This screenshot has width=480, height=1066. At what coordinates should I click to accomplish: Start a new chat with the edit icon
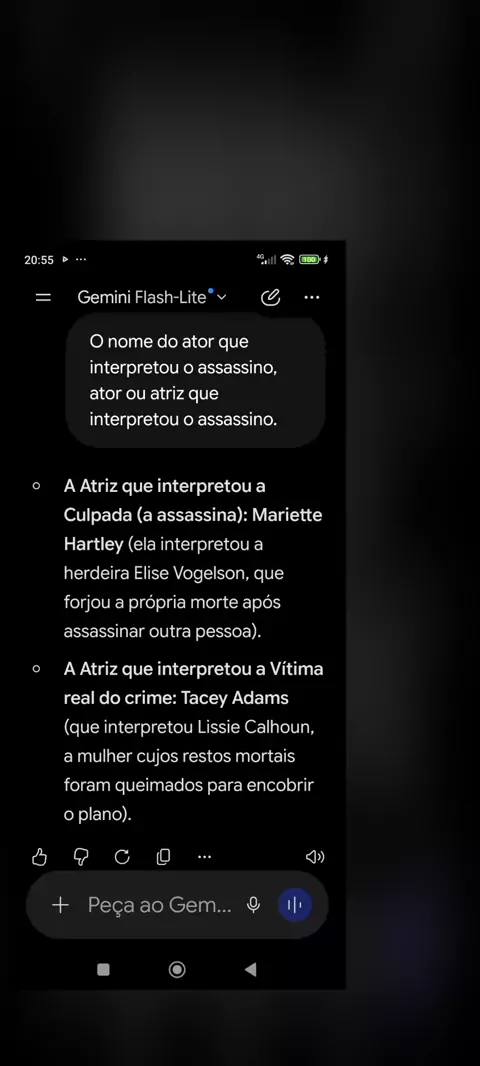[271, 297]
